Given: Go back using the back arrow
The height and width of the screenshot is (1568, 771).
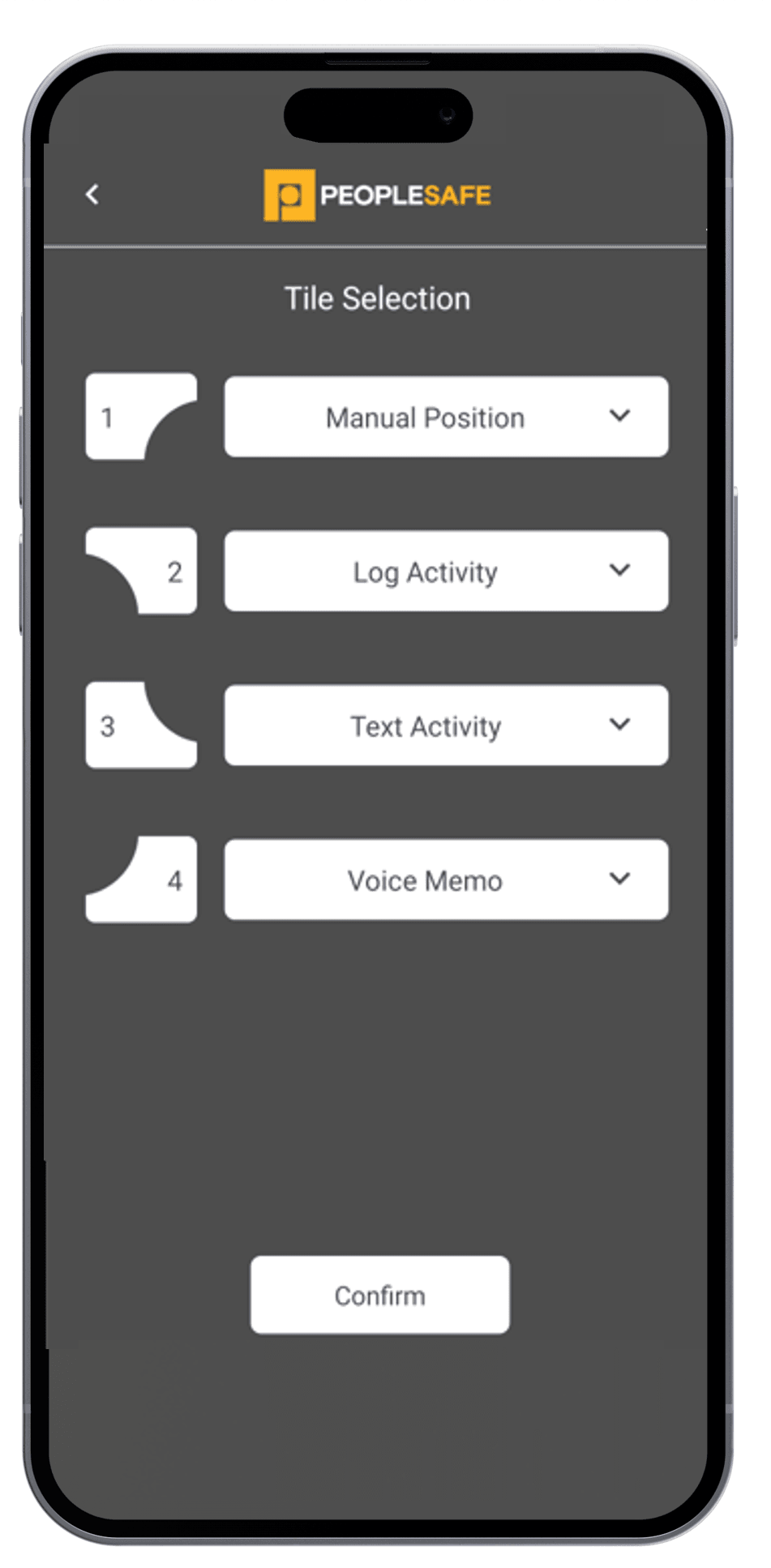Looking at the screenshot, I should [92, 195].
